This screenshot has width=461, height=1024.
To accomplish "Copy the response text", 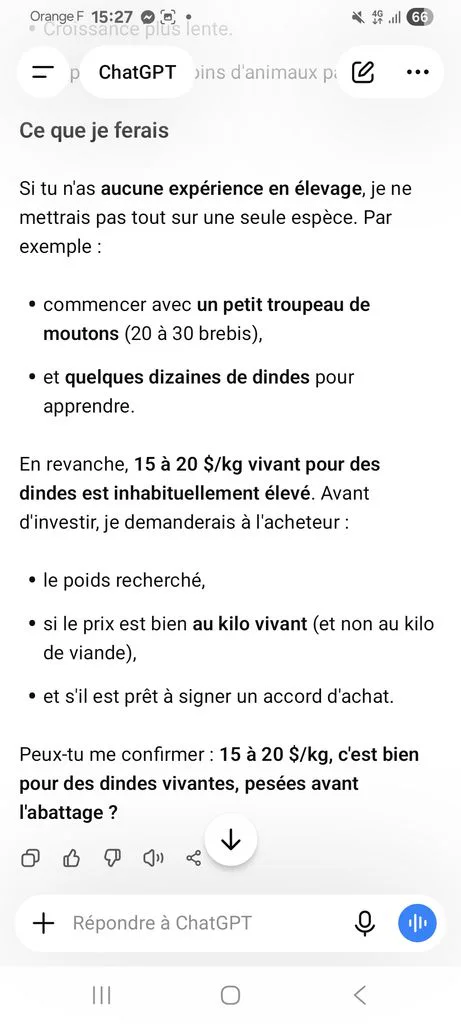I will pos(31,858).
